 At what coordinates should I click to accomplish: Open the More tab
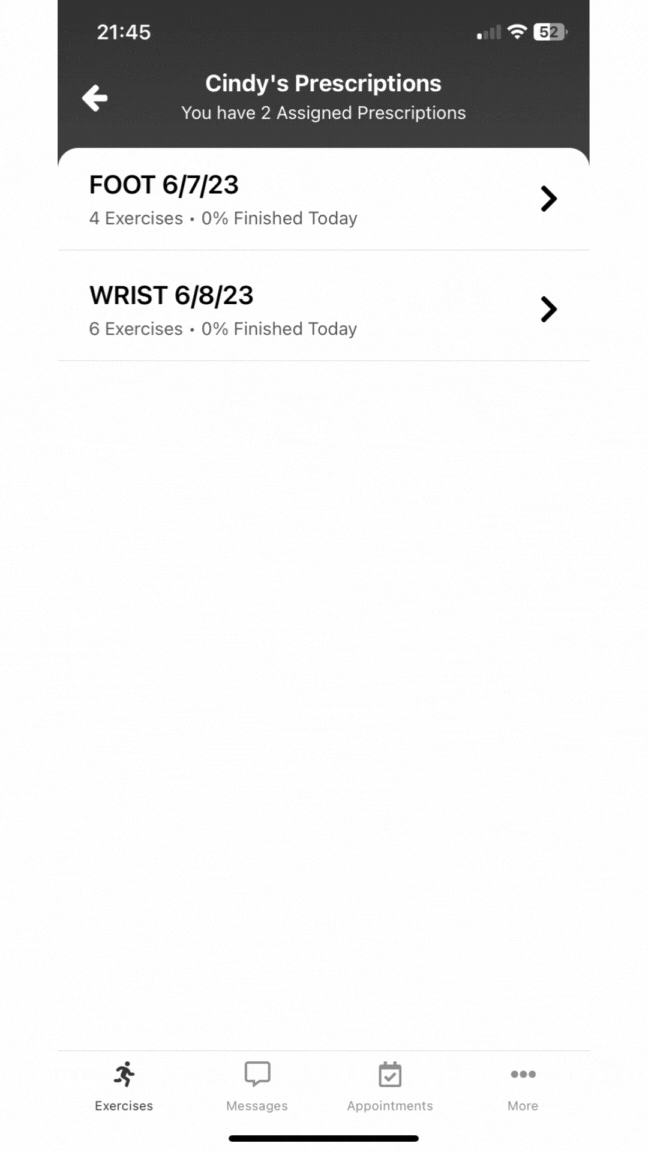pyautogui.click(x=522, y=1086)
